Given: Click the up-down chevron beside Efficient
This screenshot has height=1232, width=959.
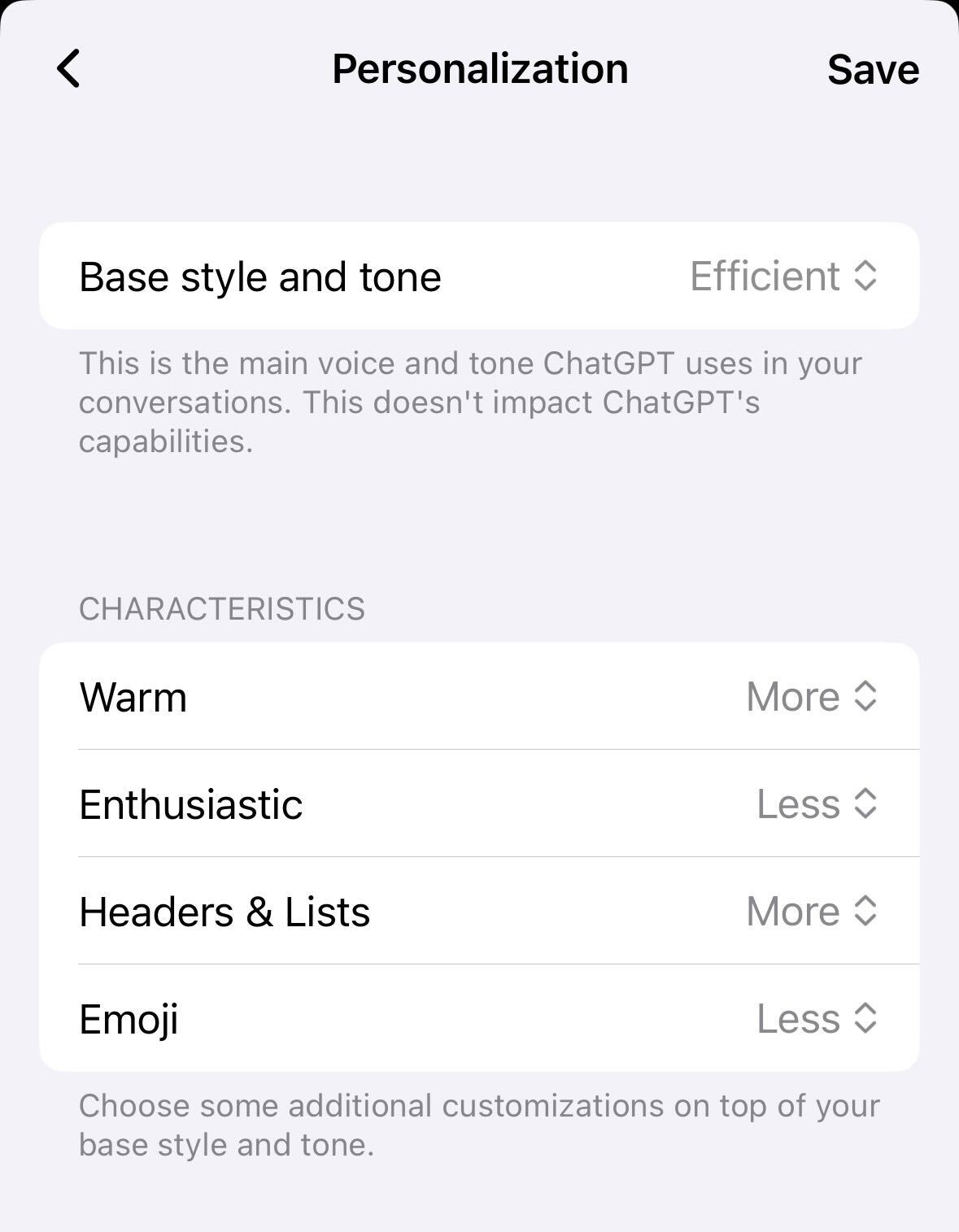Looking at the screenshot, I should click(x=864, y=276).
